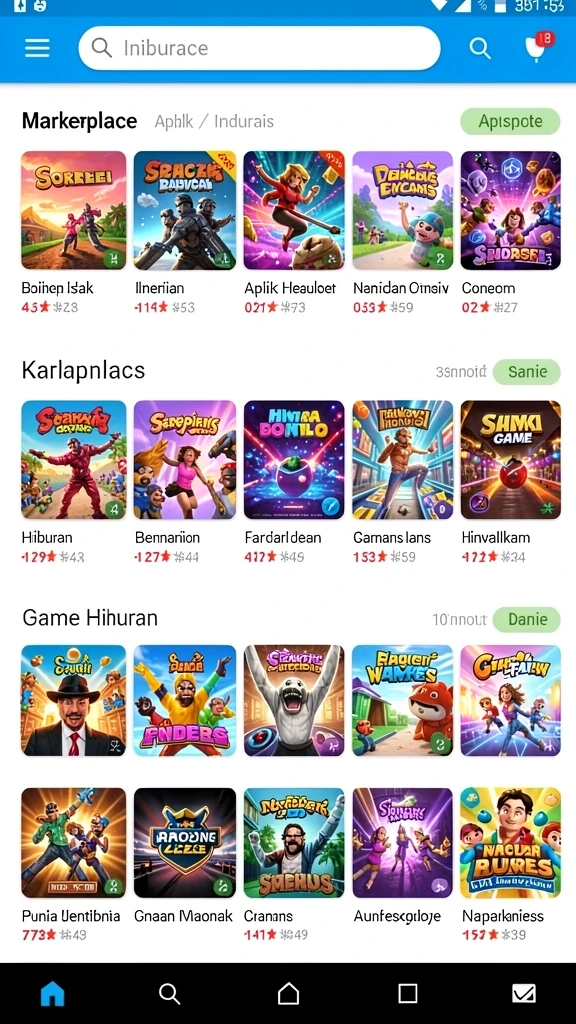Viewport: 576px width, 1024px height.
Task: Open the checkmark tab in bottom bar
Action: click(x=524, y=993)
